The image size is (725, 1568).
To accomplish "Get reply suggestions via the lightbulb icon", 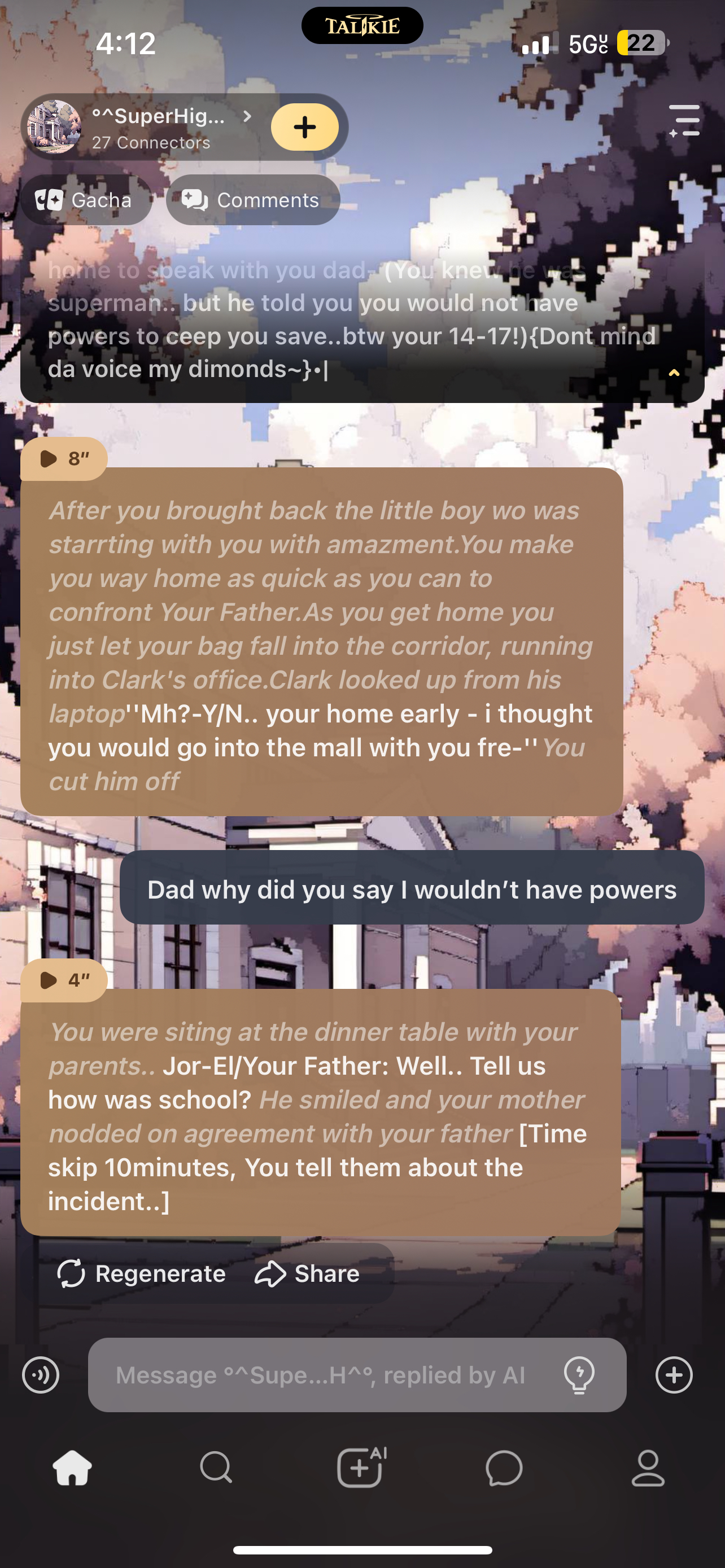I will 579,1374.
